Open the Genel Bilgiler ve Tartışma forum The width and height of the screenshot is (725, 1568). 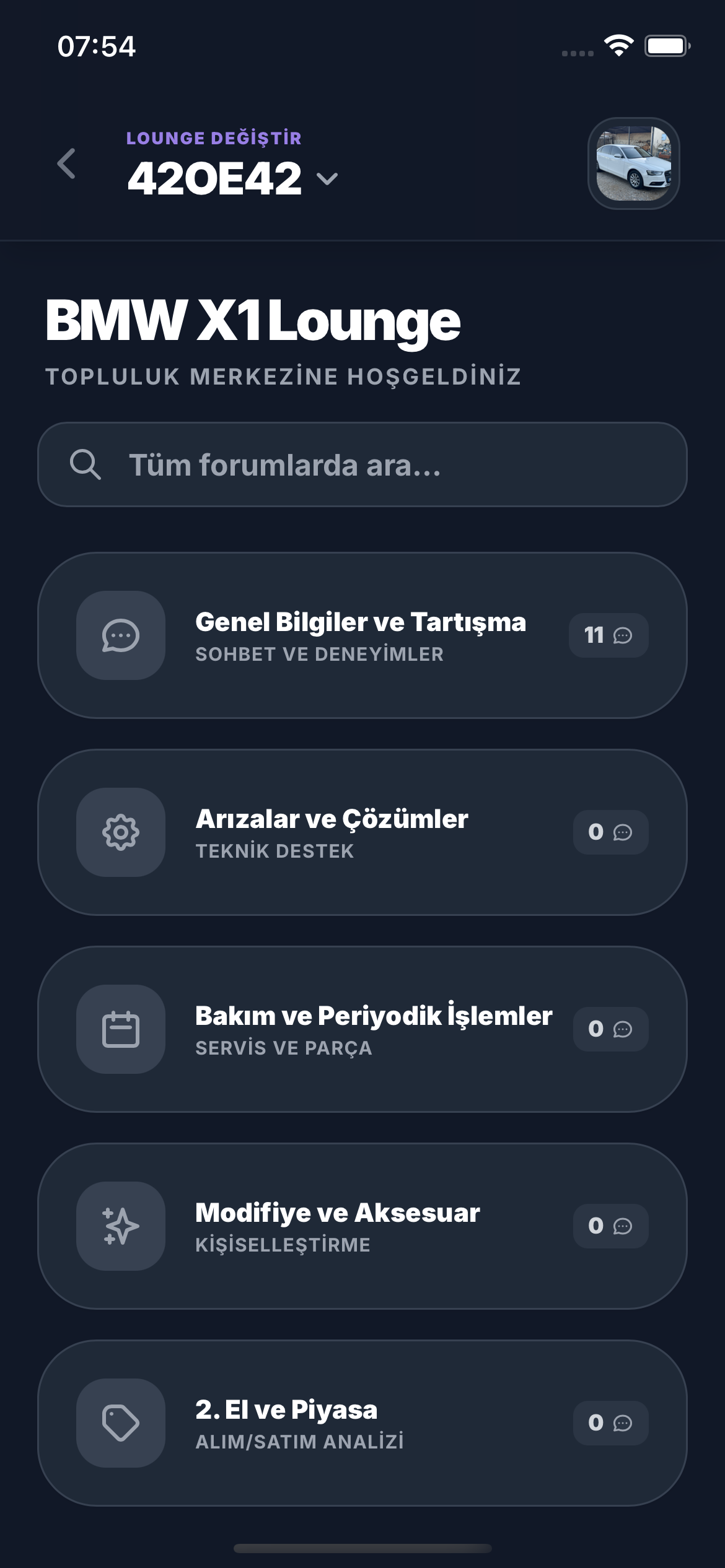point(362,635)
